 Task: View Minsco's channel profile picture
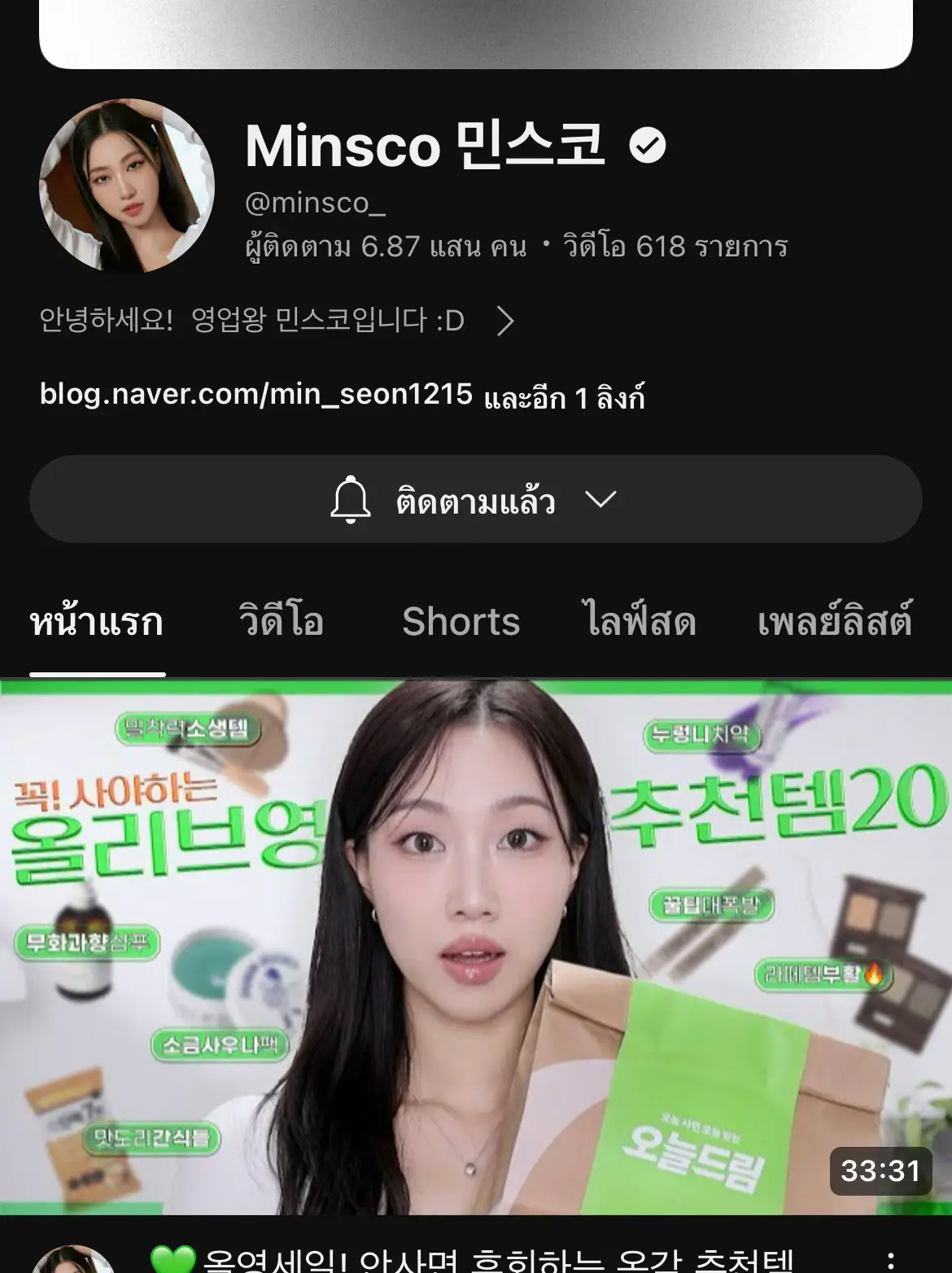127,186
